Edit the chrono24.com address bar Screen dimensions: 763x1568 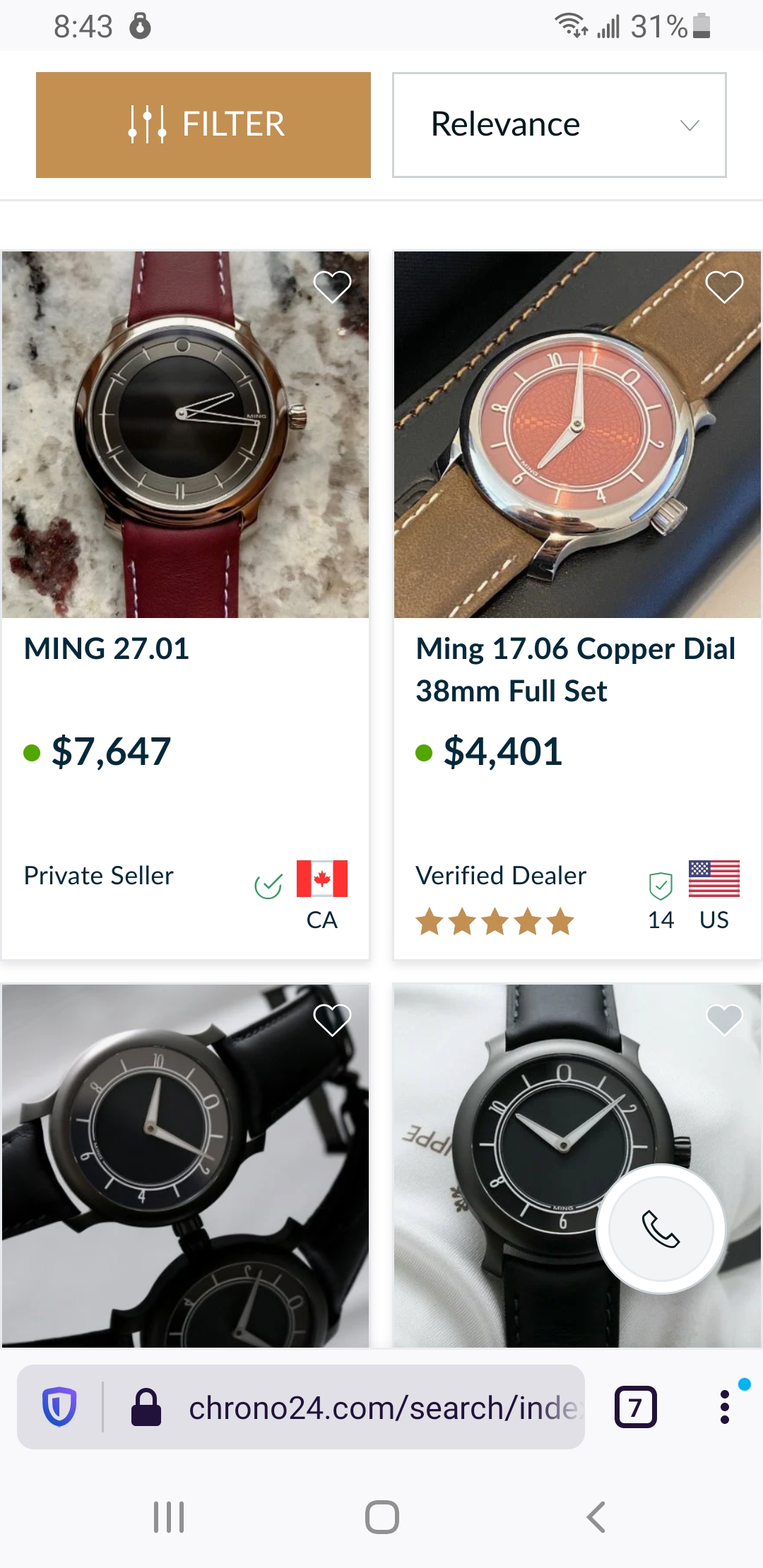381,1408
